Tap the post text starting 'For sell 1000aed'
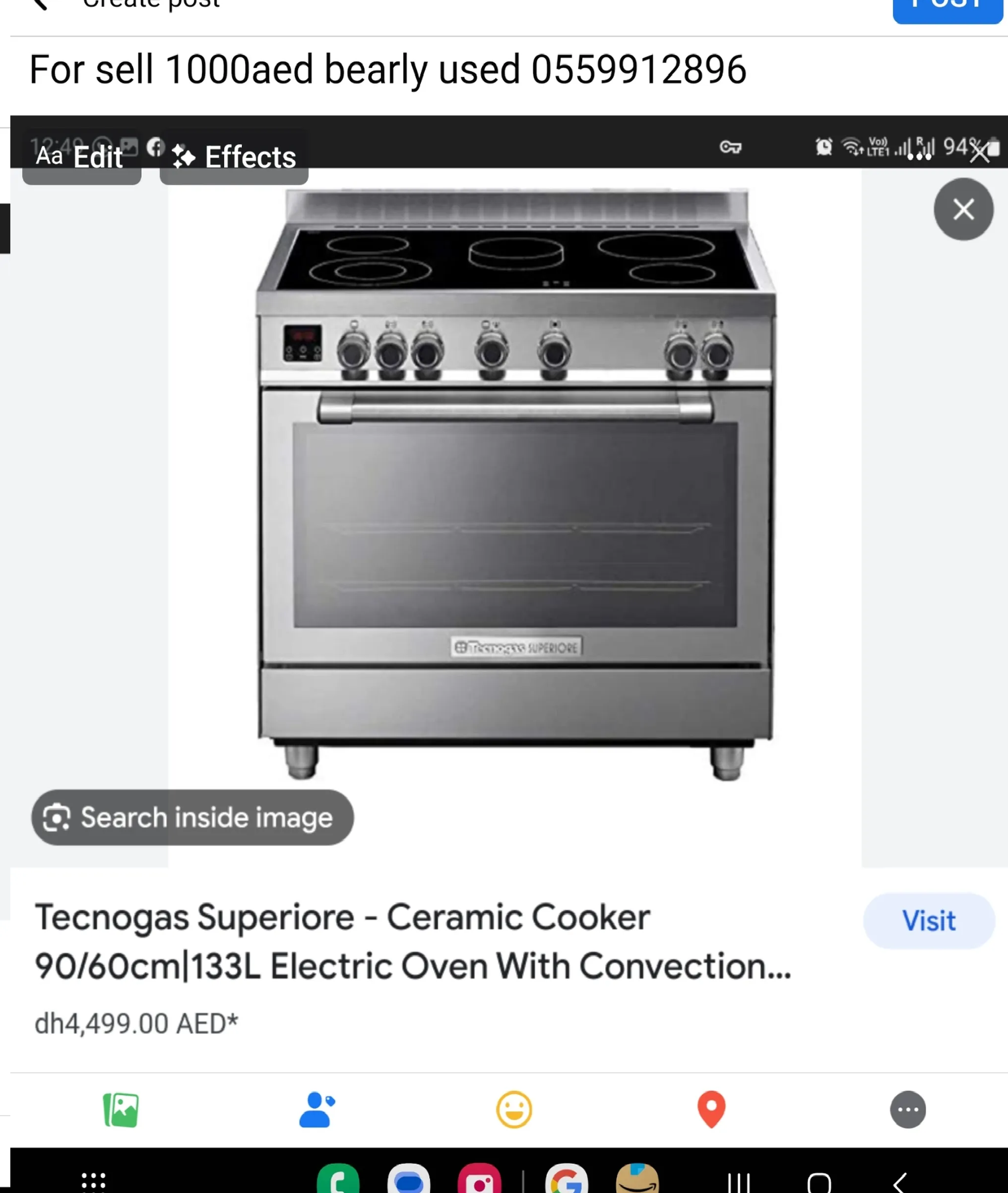Image resolution: width=1008 pixels, height=1193 pixels. coord(387,70)
